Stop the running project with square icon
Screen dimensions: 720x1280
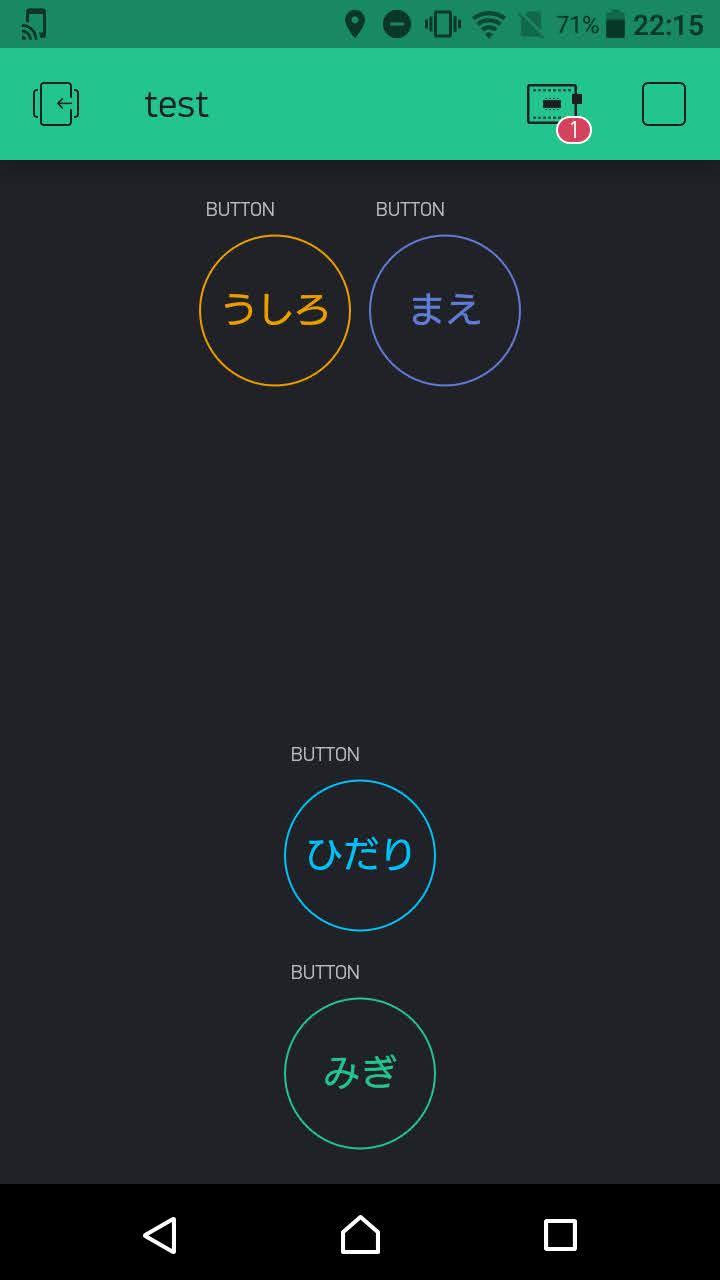[x=664, y=104]
